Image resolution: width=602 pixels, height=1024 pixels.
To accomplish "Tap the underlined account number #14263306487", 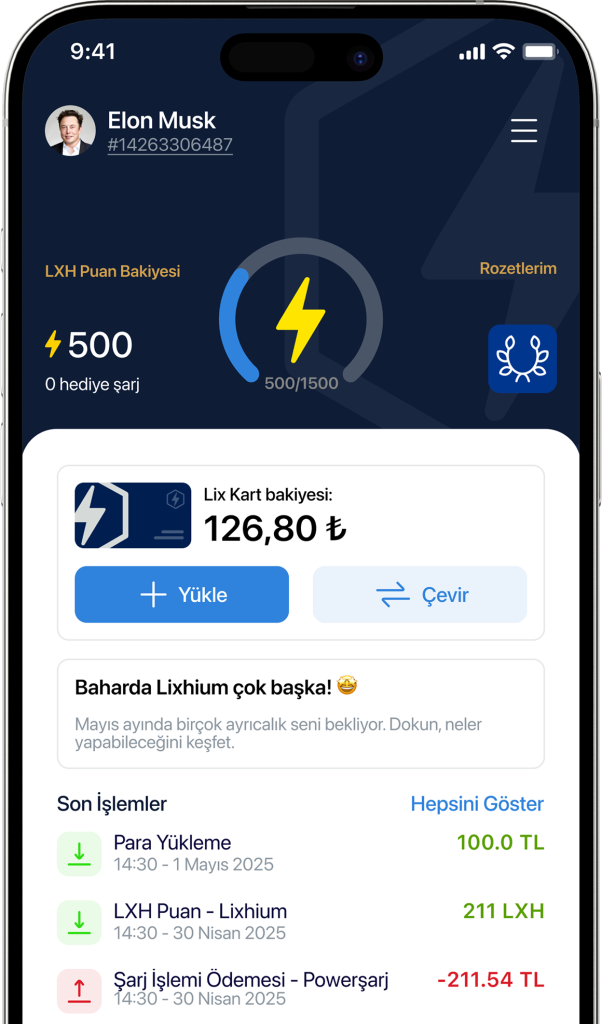I will coord(170,145).
